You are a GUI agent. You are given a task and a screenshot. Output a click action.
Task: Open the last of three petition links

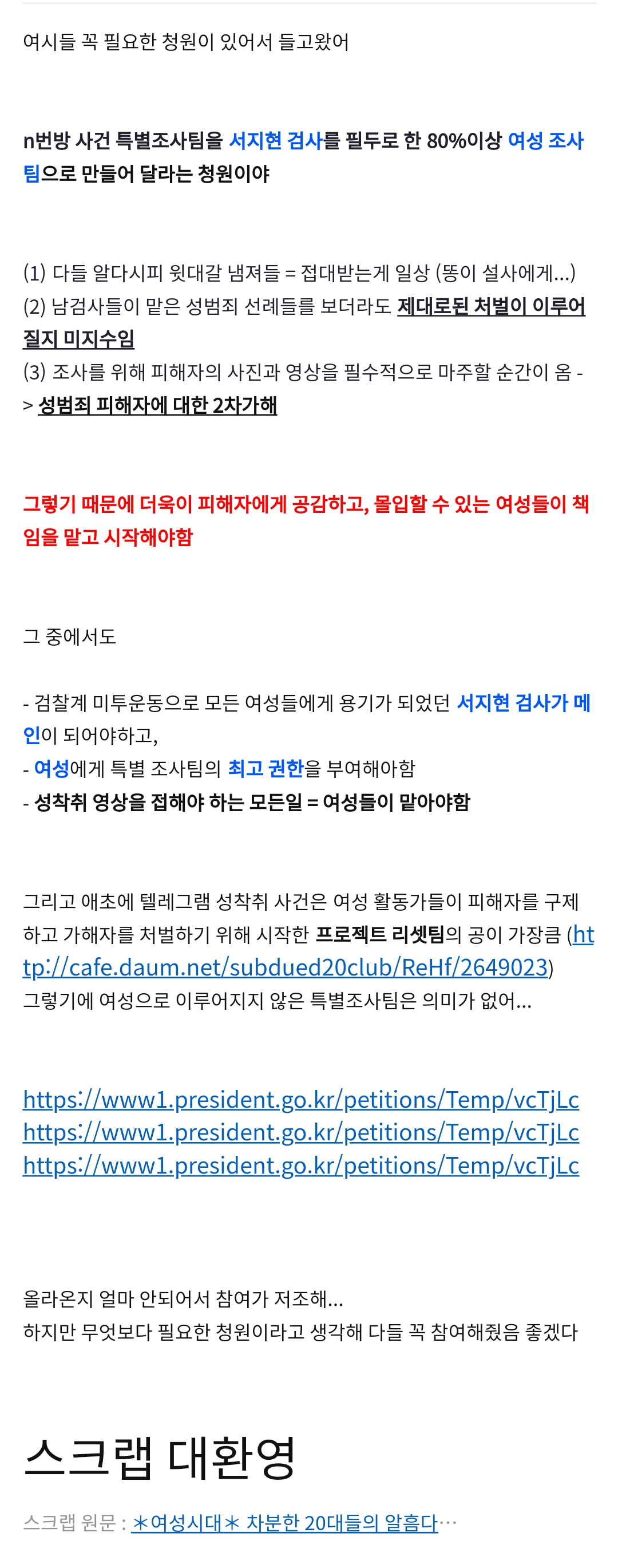click(300, 1165)
